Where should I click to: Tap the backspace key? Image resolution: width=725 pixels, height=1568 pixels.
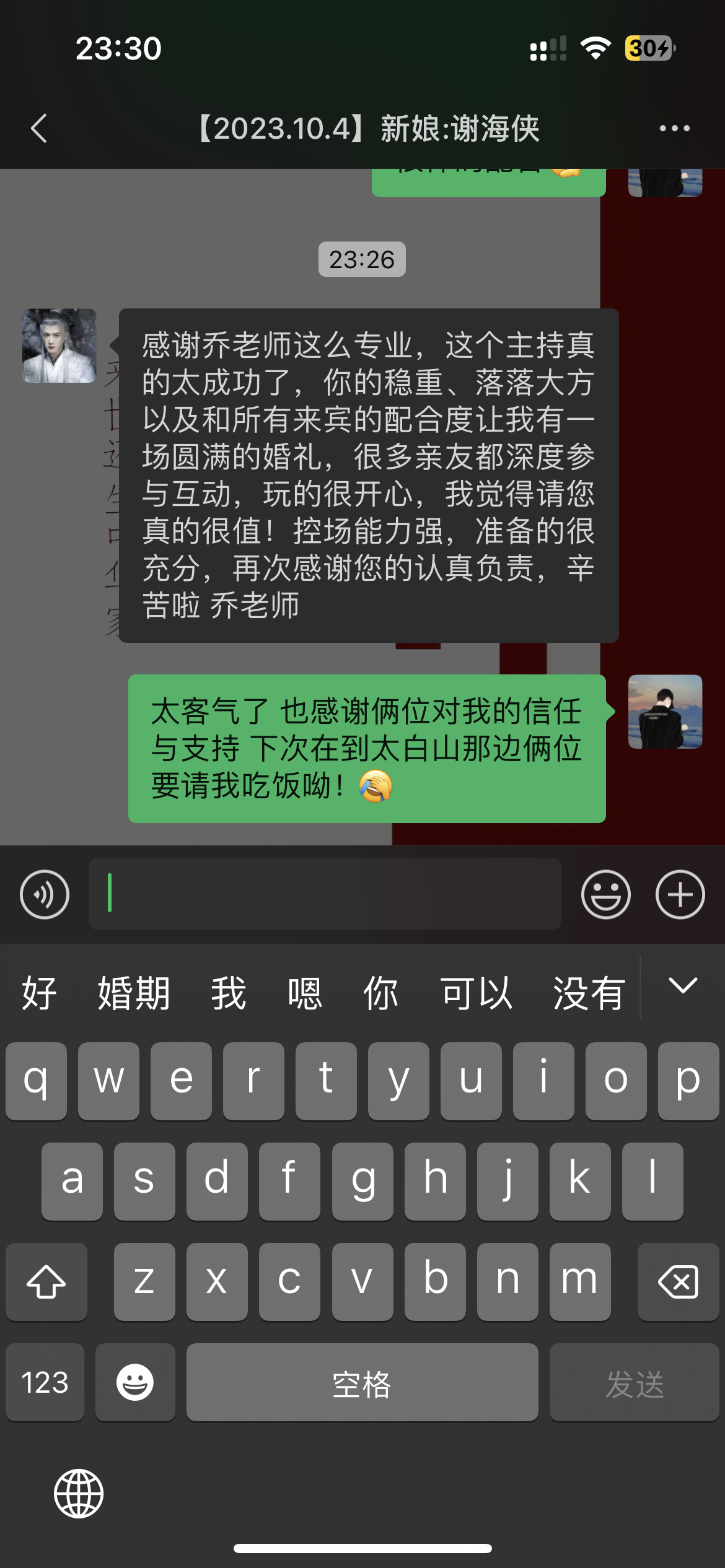click(x=678, y=1281)
